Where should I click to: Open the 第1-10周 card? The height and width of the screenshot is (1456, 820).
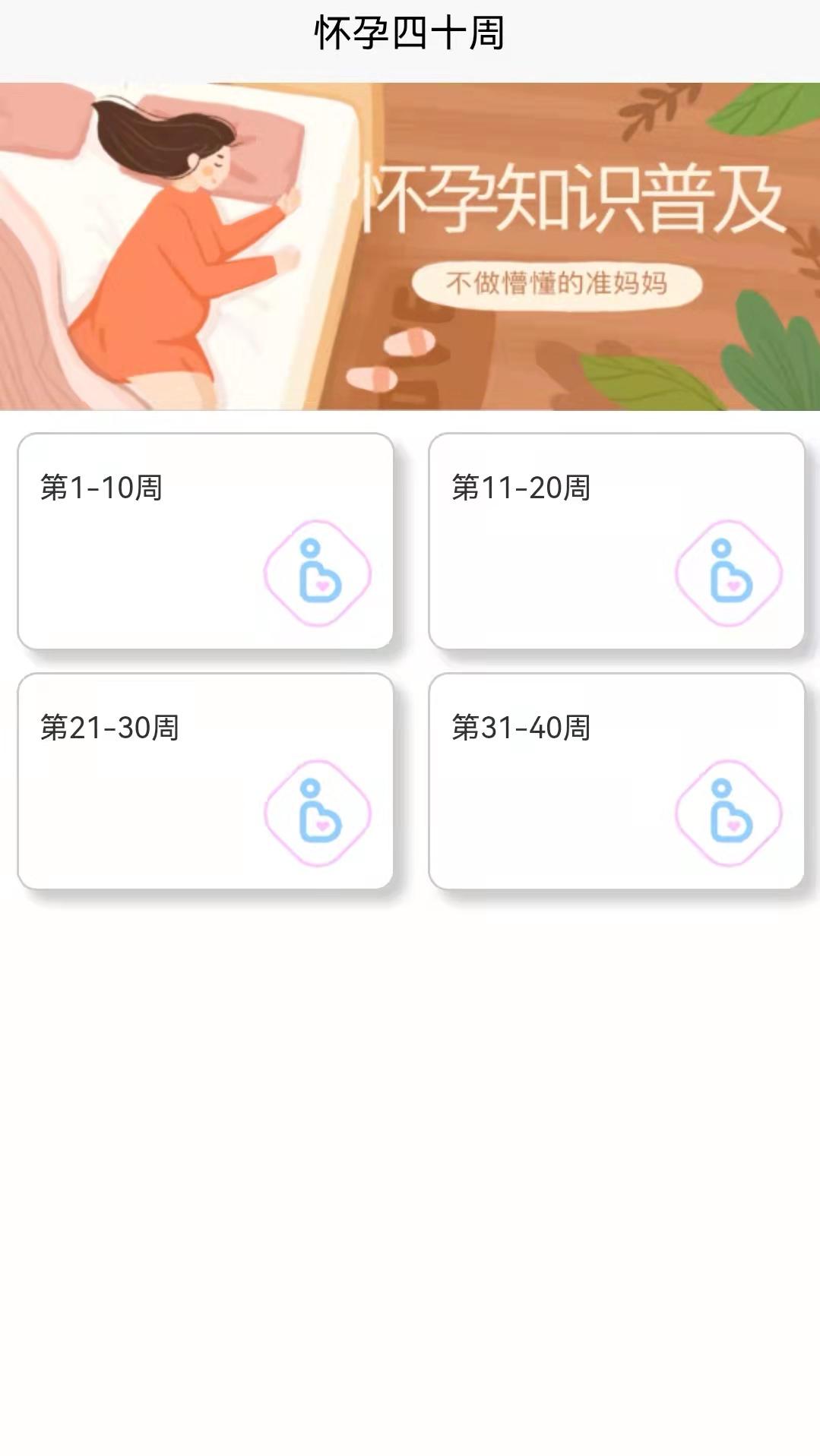point(205,541)
